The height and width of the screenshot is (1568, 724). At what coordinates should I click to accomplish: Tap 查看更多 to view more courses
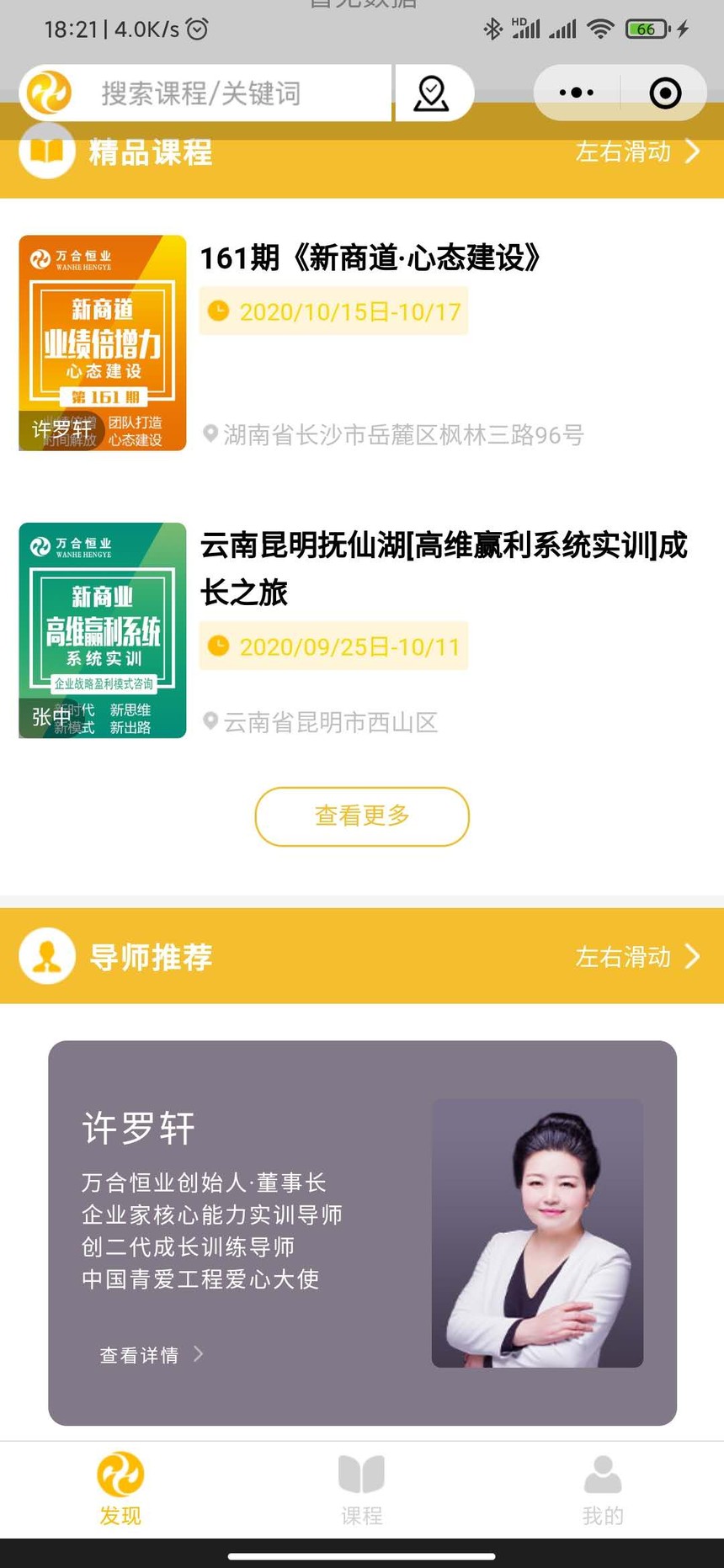[362, 816]
